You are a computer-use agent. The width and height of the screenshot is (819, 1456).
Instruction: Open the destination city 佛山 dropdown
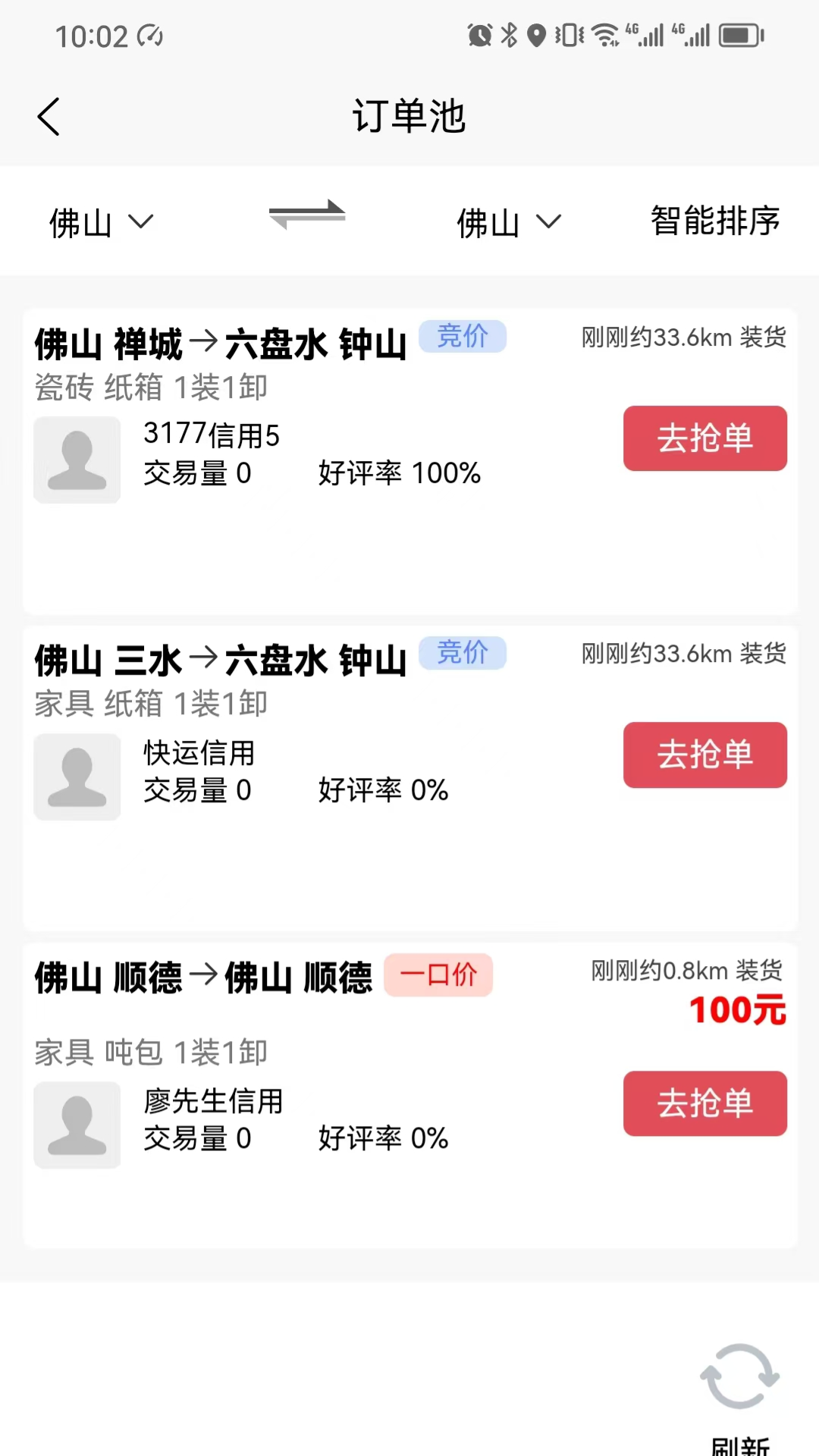[510, 221]
